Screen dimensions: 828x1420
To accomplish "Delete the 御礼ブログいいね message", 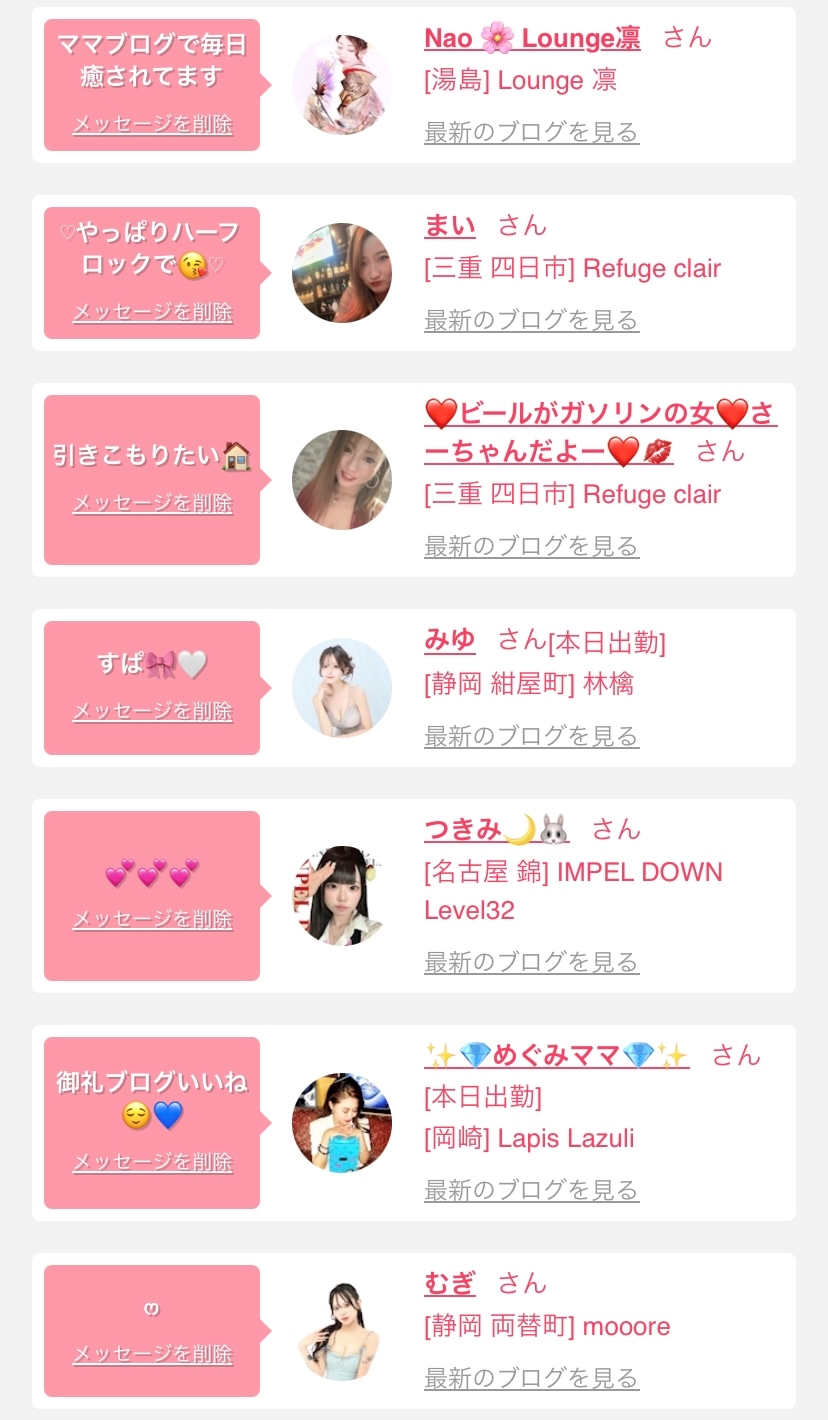I will pyautogui.click(x=152, y=1163).
